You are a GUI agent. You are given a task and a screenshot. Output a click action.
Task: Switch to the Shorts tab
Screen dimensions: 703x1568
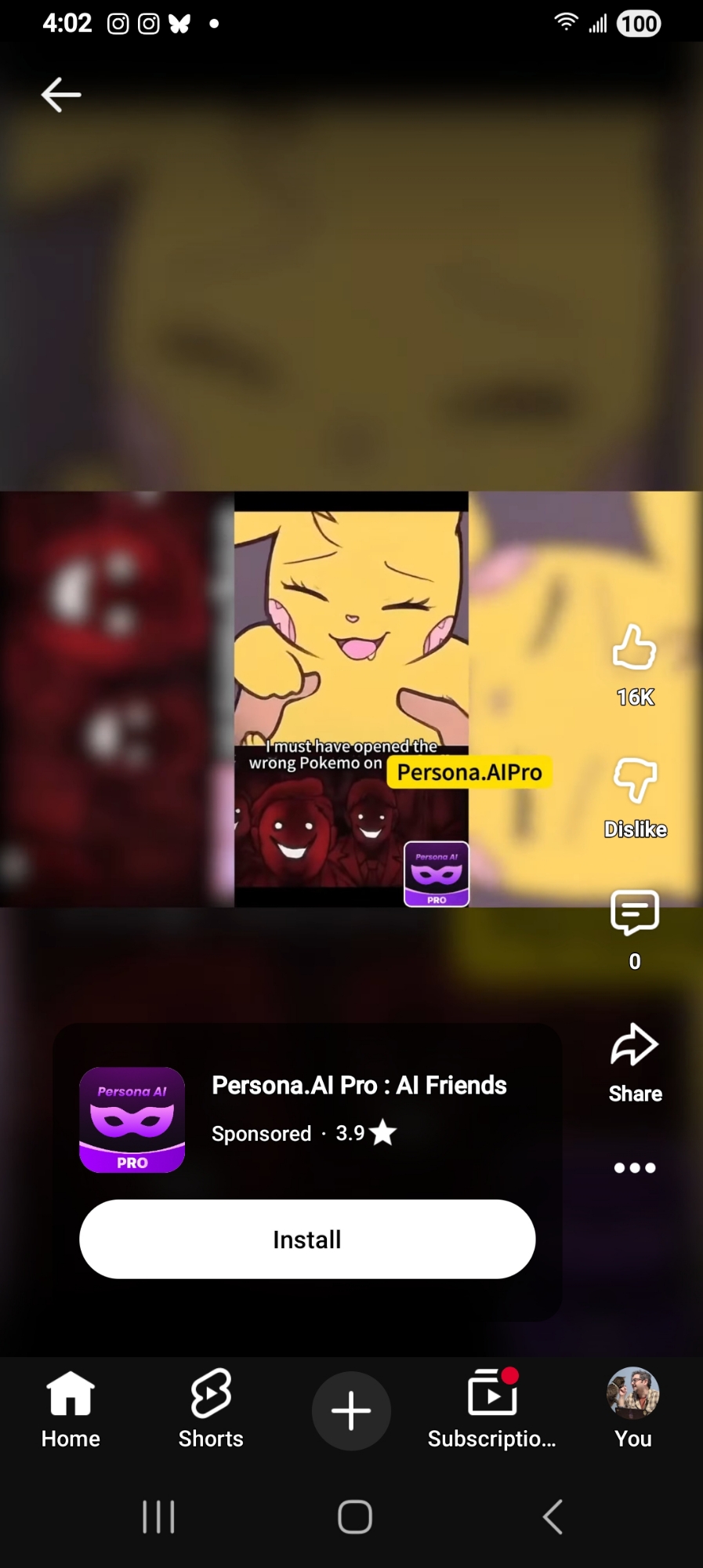click(211, 1409)
